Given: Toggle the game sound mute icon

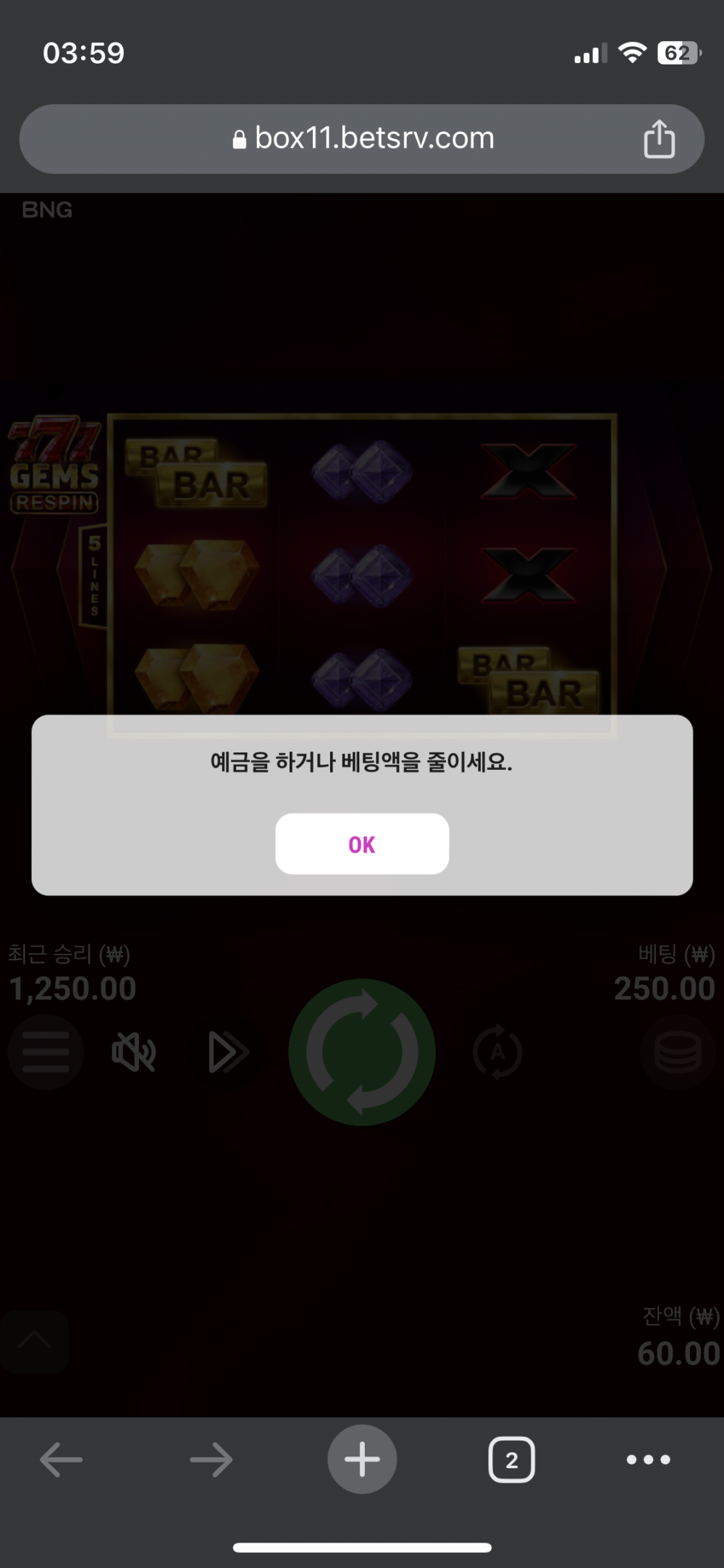Looking at the screenshot, I should pos(134,1052).
